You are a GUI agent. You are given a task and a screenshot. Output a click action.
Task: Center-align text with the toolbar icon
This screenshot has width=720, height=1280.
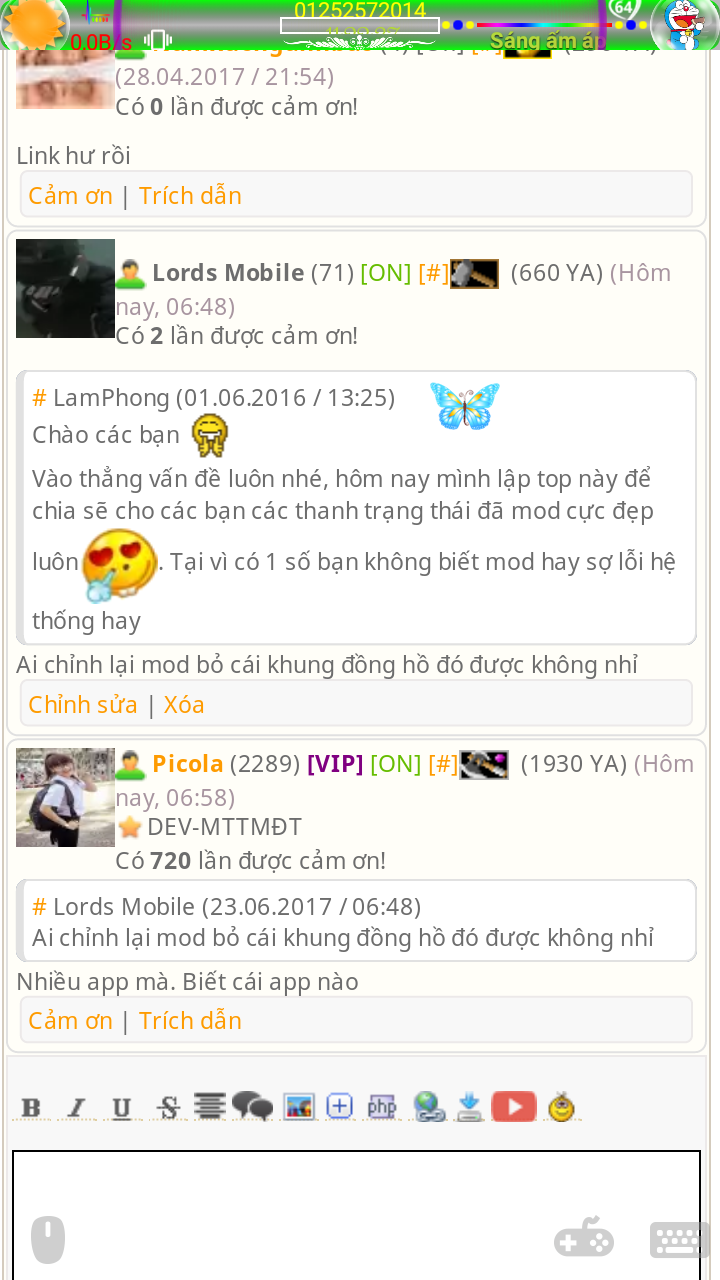209,1105
